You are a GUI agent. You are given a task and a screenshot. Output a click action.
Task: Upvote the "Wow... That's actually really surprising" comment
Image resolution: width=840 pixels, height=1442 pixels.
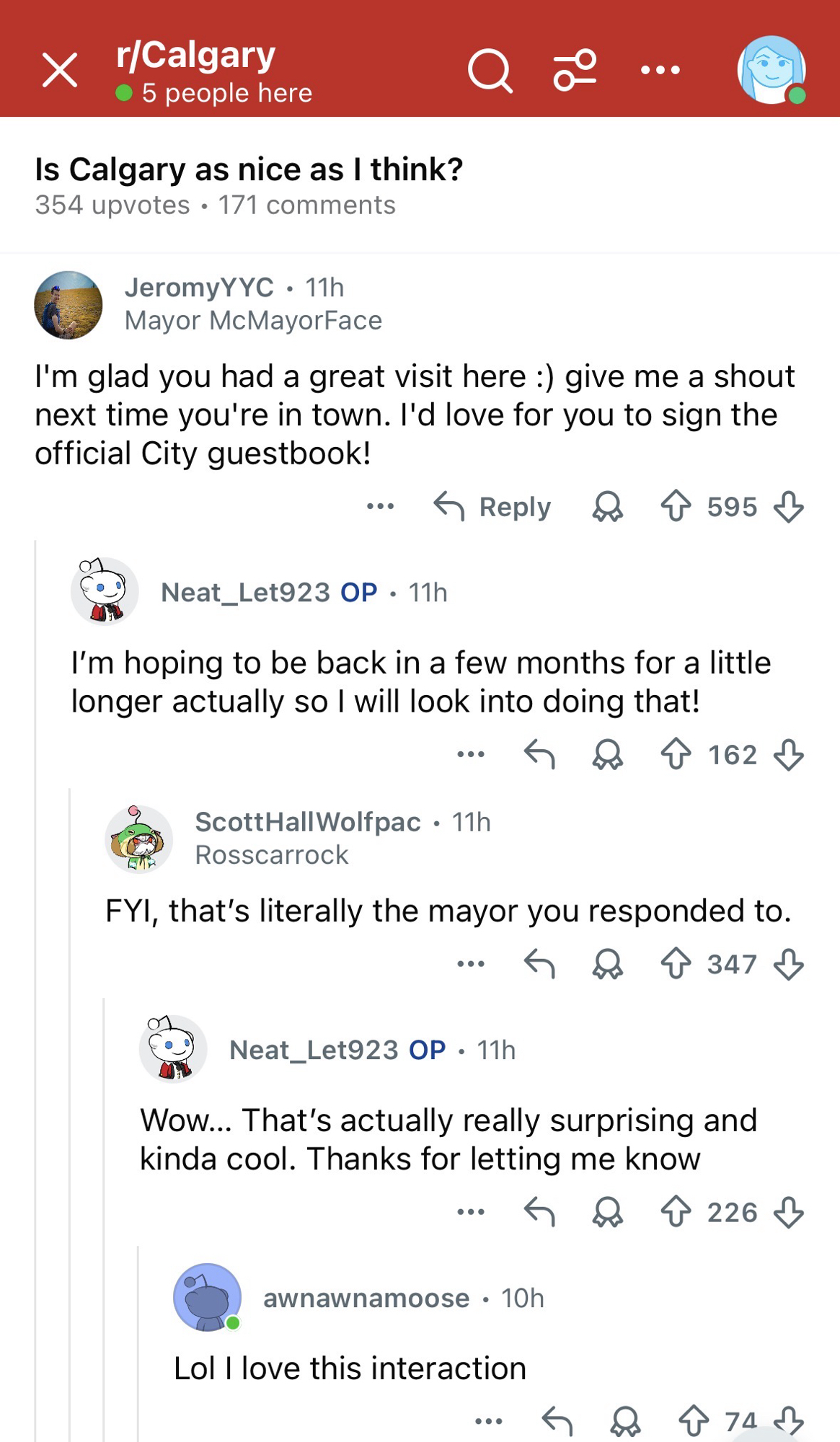[676, 1212]
